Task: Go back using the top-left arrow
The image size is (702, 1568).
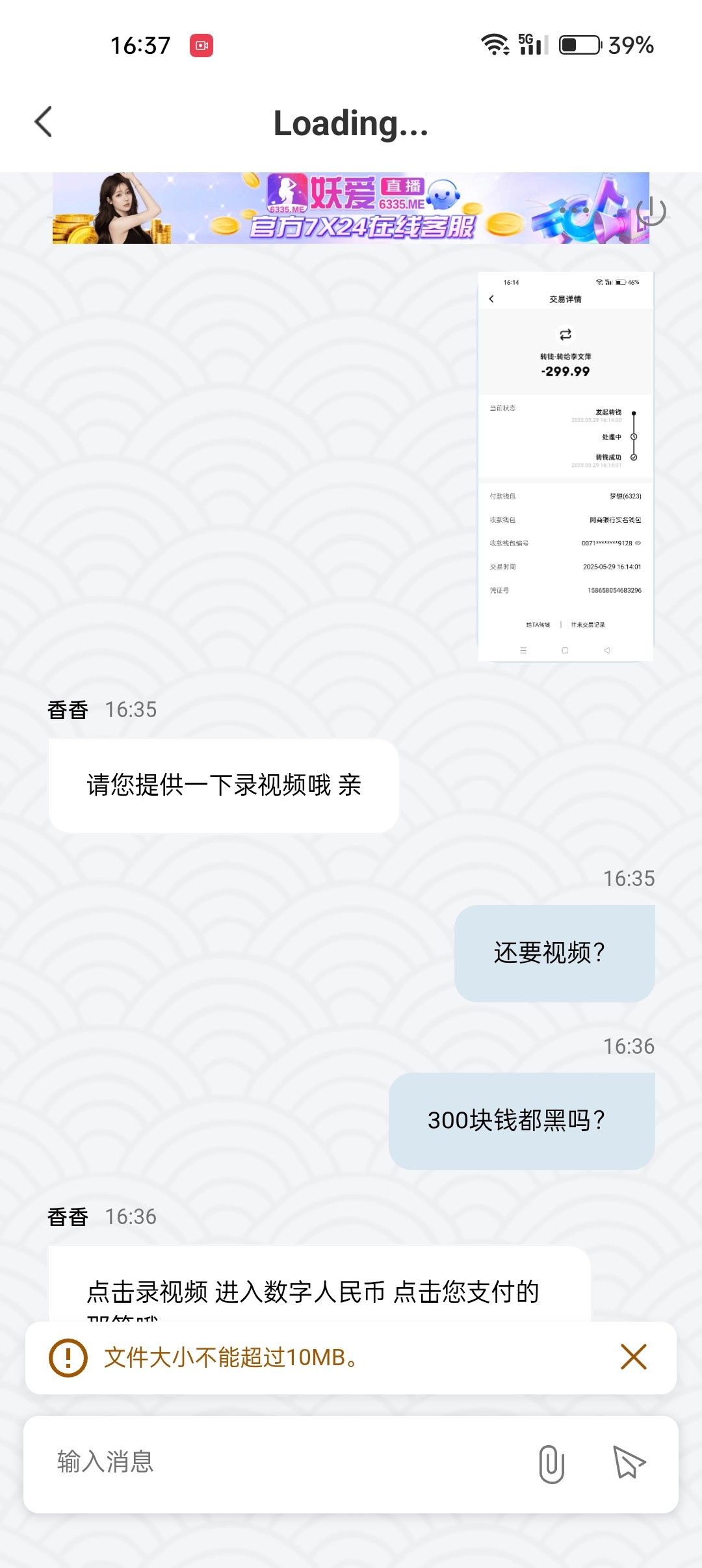Action: tap(43, 122)
